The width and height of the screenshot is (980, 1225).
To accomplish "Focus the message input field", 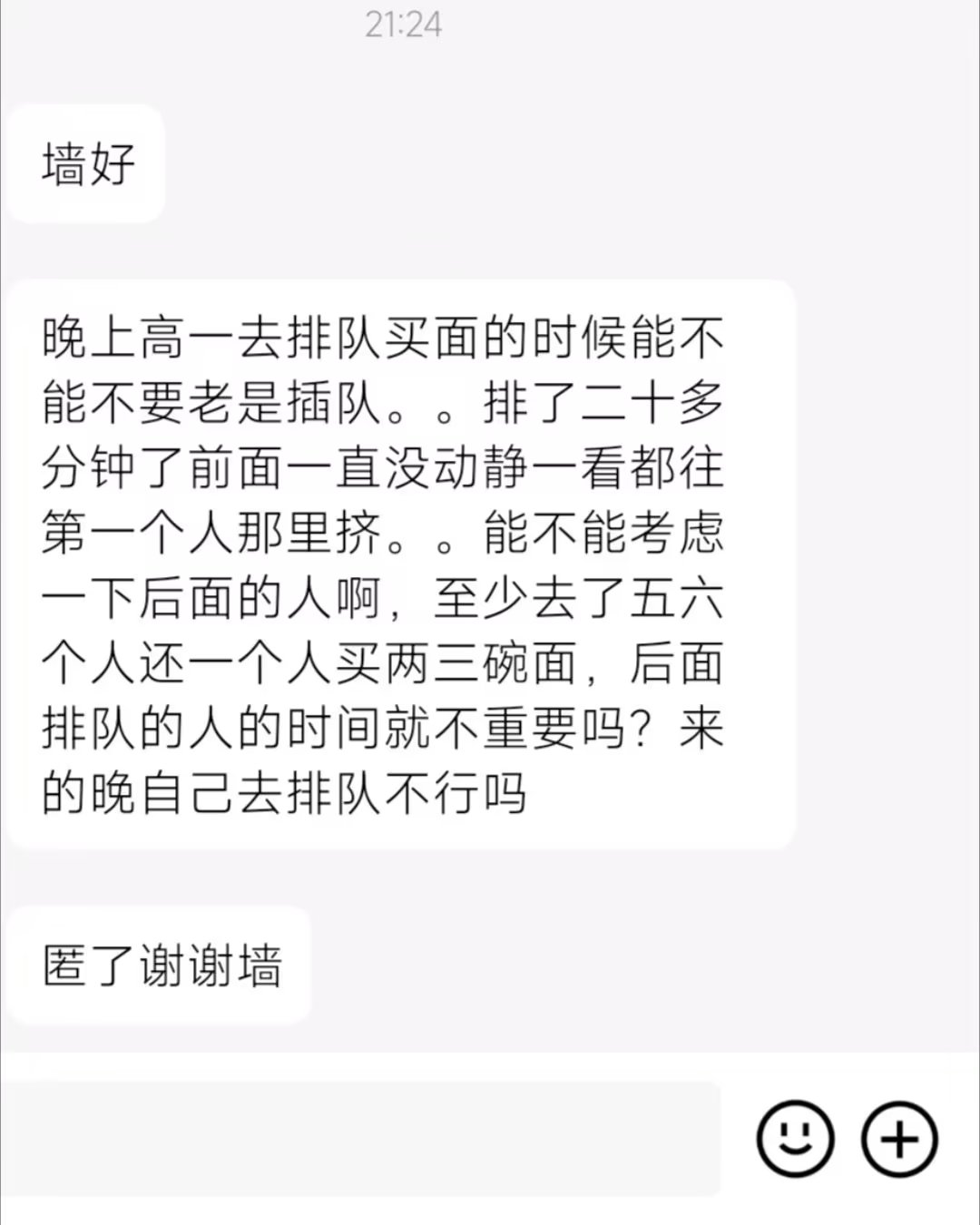I will tap(363, 1139).
